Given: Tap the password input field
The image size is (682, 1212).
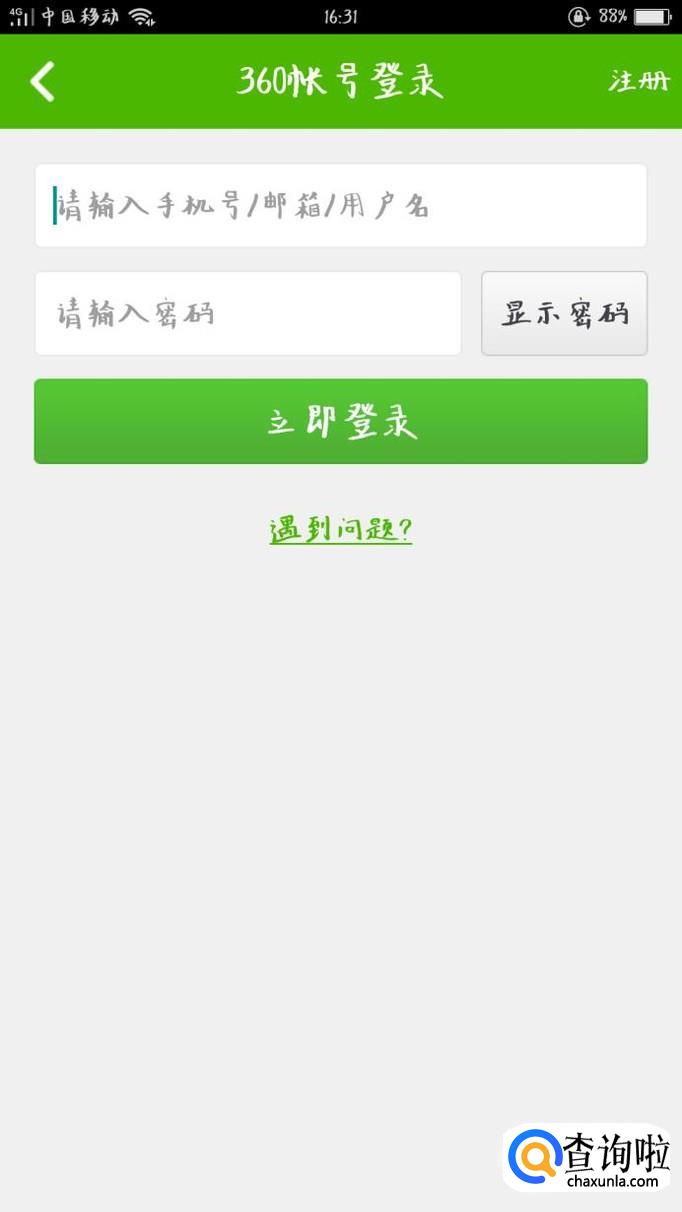Looking at the screenshot, I should coord(247,314).
